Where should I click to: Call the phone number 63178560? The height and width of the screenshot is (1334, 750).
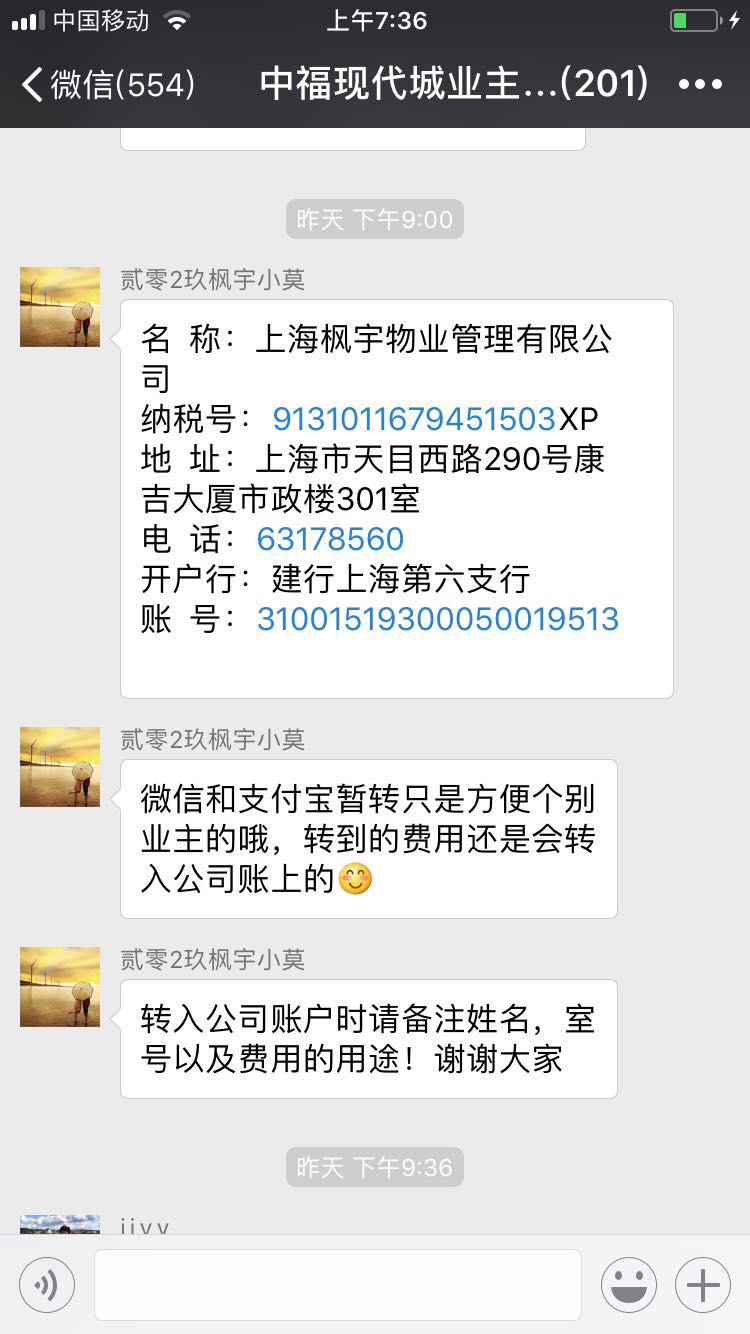330,539
